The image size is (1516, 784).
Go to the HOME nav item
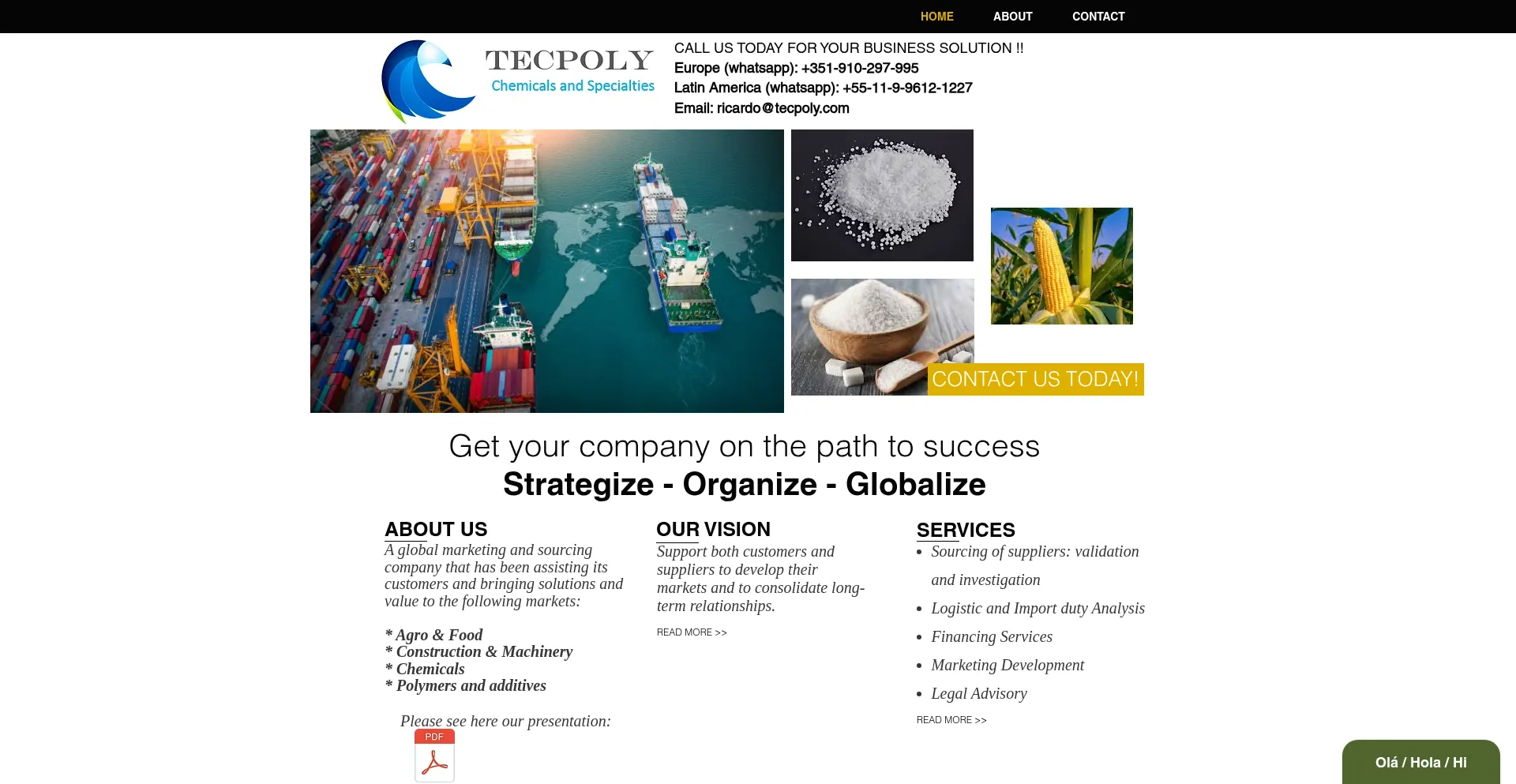tap(936, 17)
